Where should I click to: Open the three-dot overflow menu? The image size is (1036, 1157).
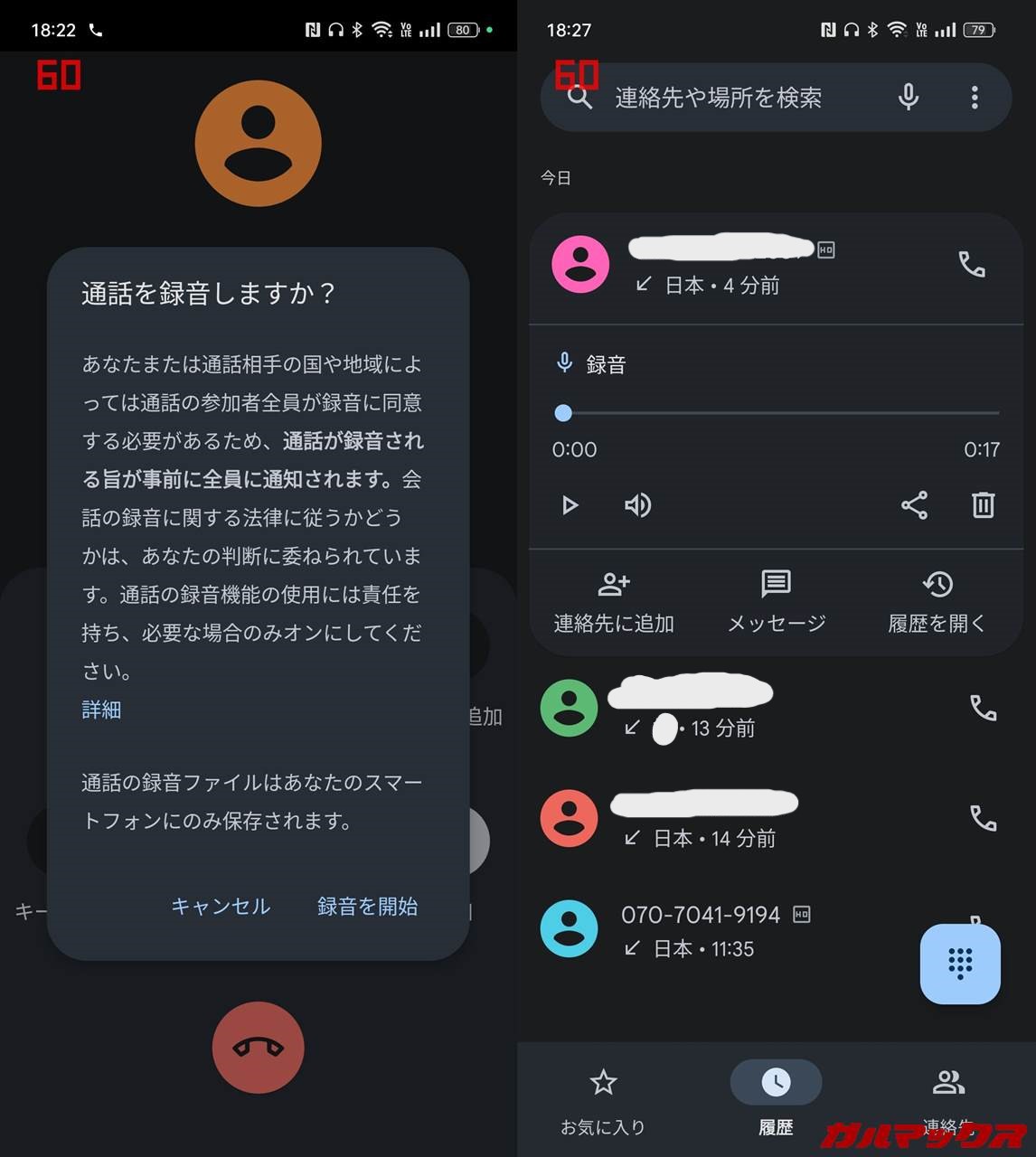point(975,98)
